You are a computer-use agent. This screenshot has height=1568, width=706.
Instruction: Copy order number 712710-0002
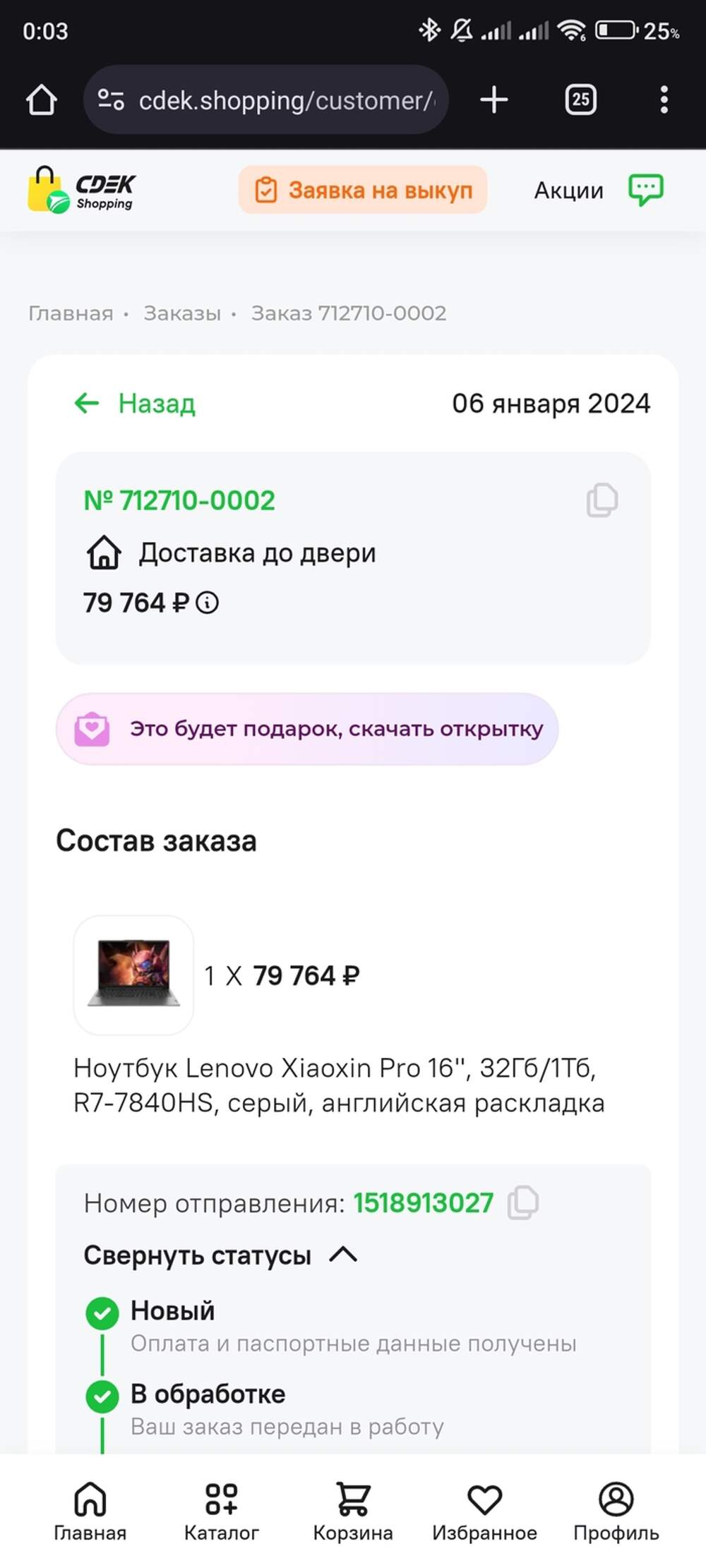602,500
